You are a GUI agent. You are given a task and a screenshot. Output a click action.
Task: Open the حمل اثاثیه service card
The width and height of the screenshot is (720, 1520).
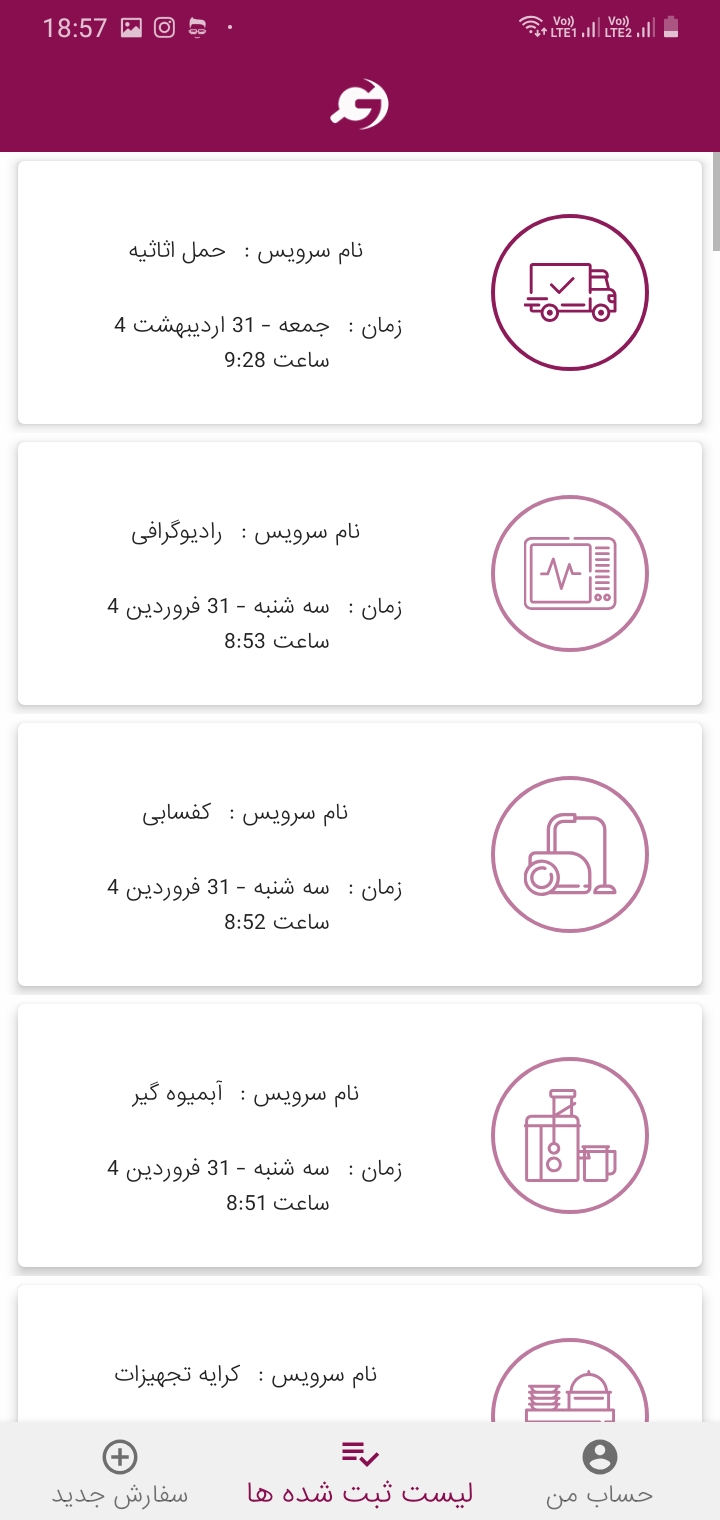pyautogui.click(x=300, y=291)
